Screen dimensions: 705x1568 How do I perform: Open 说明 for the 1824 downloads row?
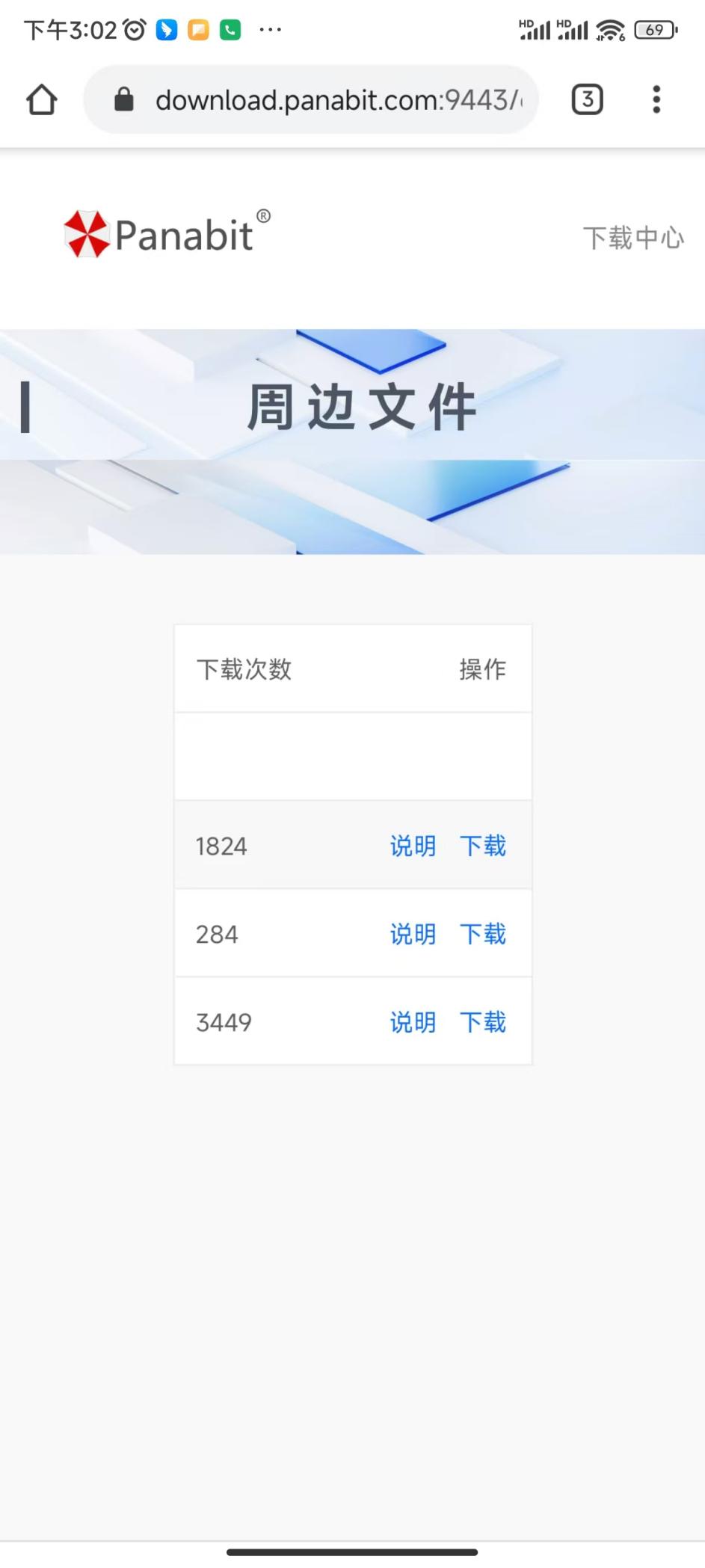(x=413, y=846)
